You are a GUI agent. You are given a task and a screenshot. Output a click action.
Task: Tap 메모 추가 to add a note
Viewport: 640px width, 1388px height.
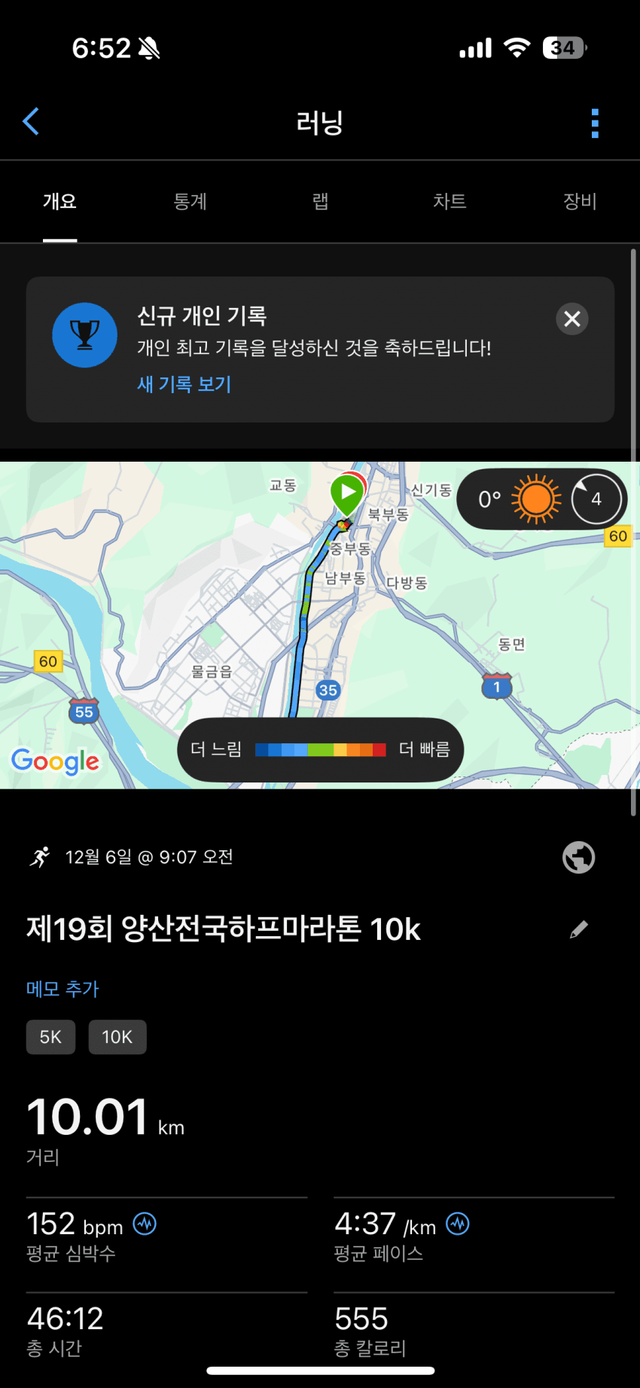(62, 989)
